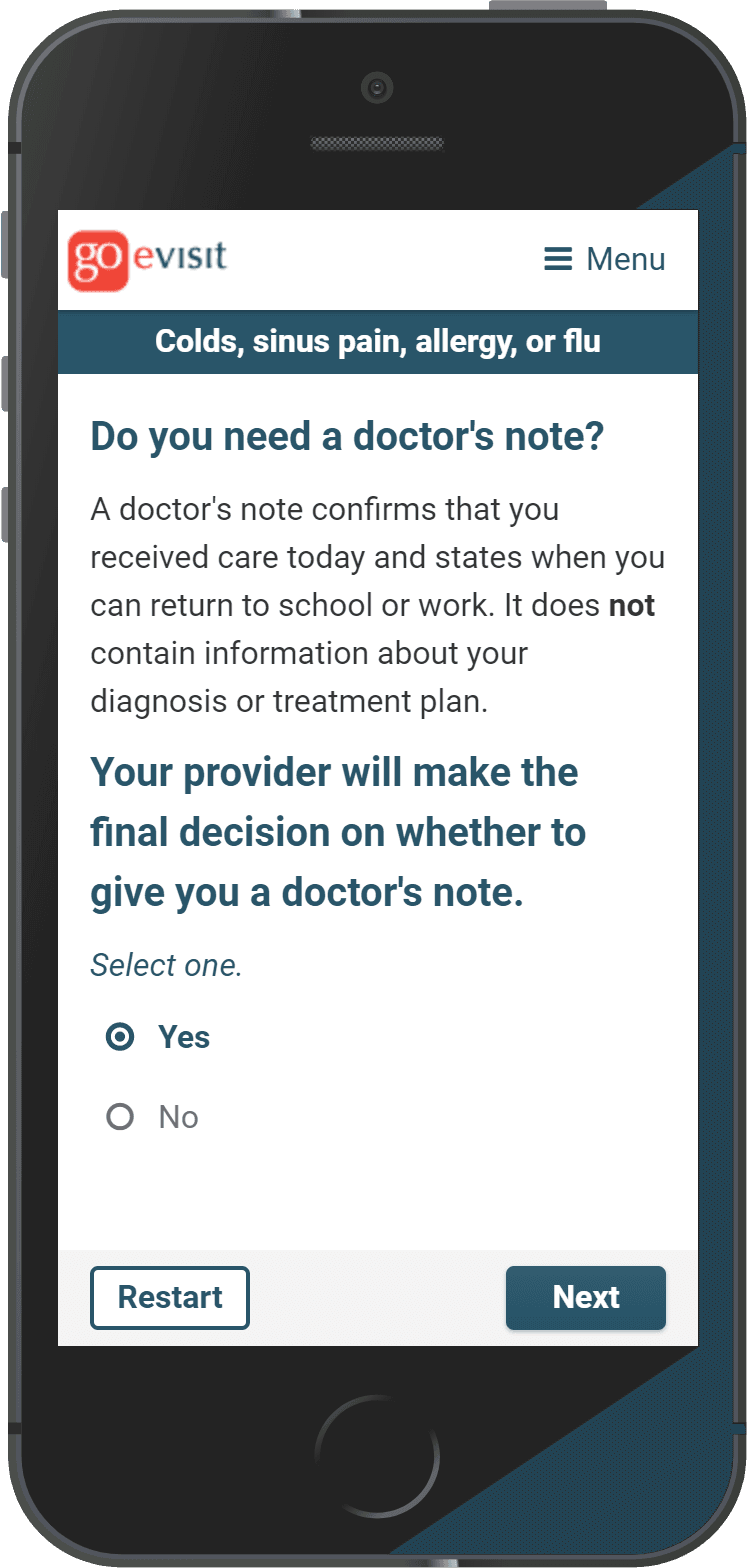748x1568 pixels.
Task: Tap the Restart button
Action: [x=170, y=1298]
